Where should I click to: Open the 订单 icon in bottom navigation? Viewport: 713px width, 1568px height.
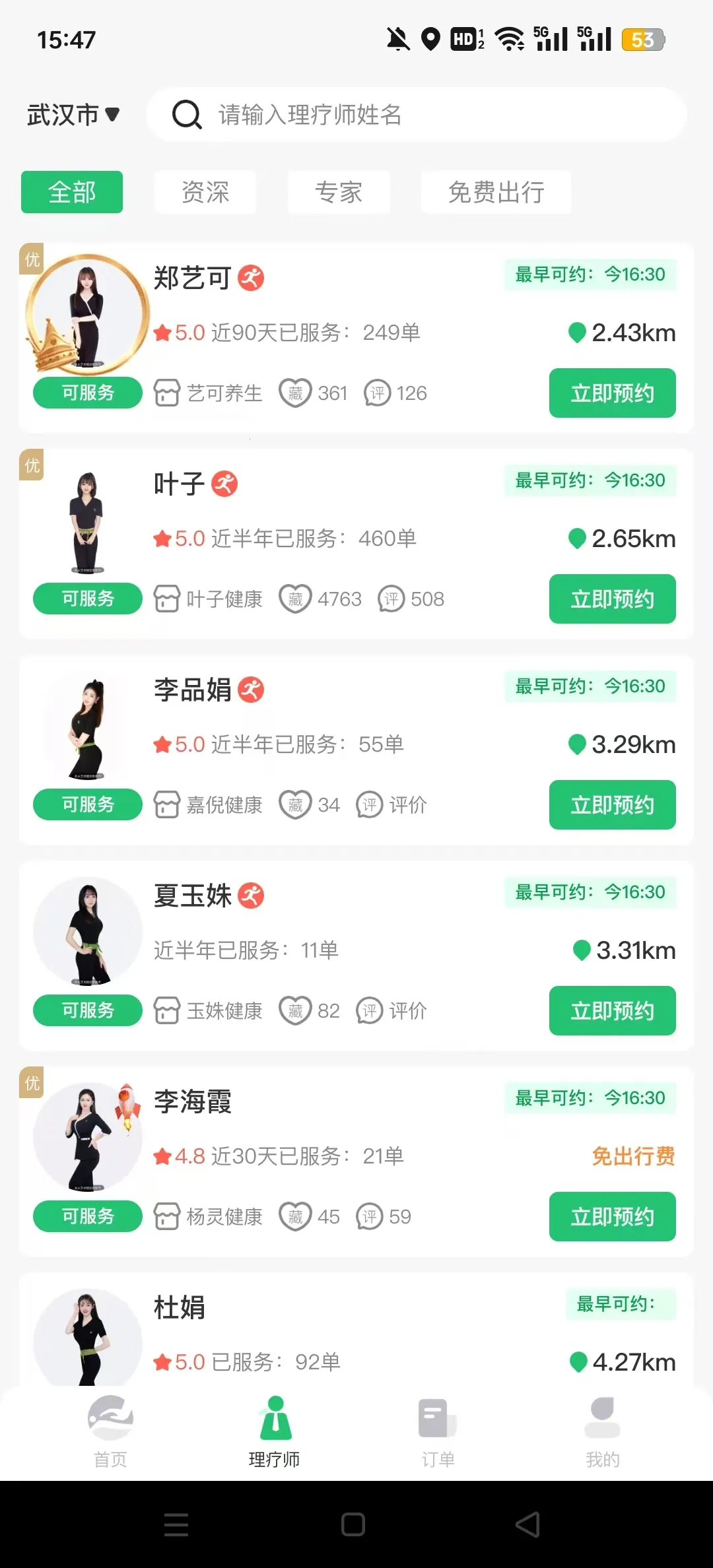point(436,1418)
